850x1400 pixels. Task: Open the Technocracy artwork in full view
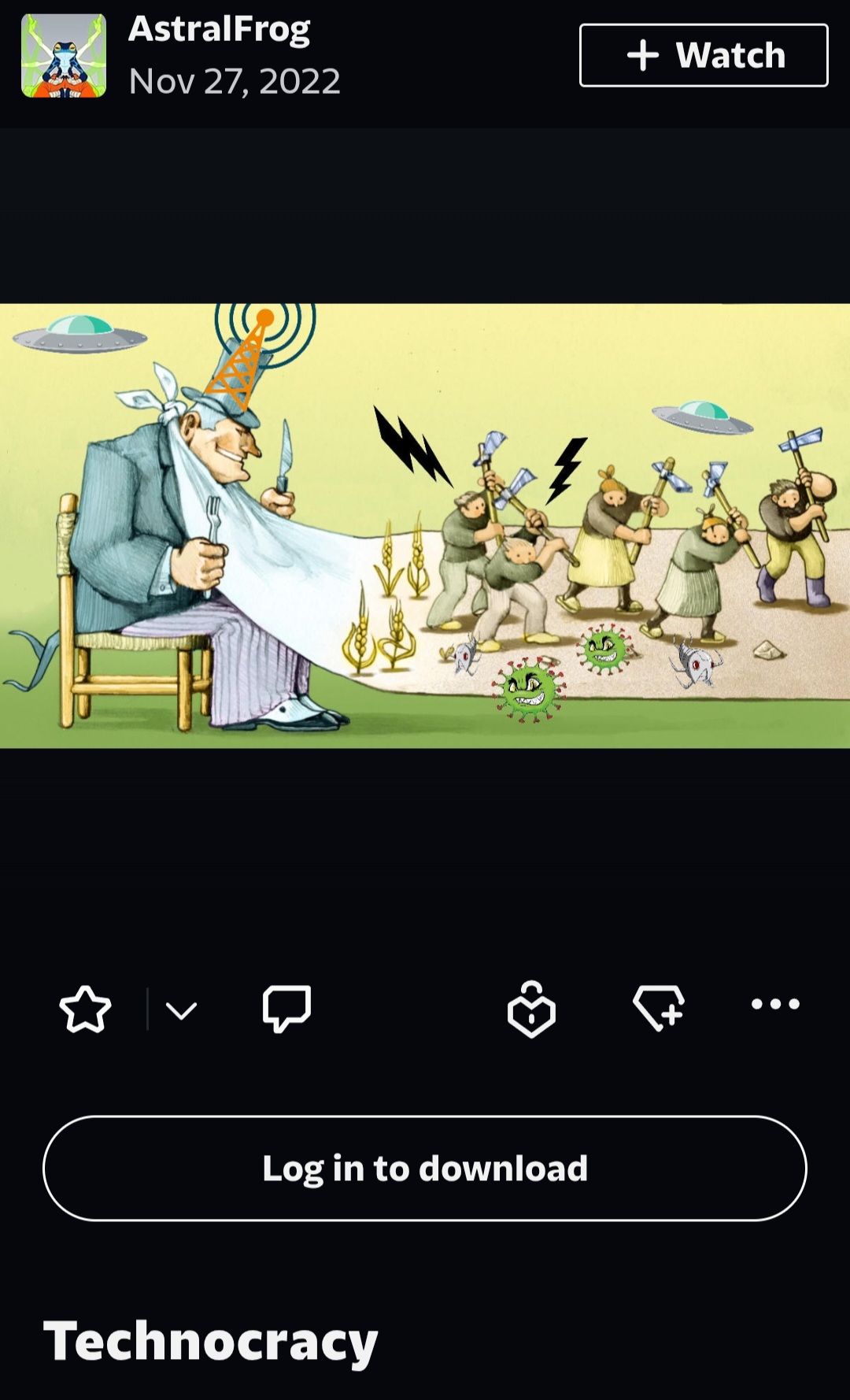tap(425, 525)
